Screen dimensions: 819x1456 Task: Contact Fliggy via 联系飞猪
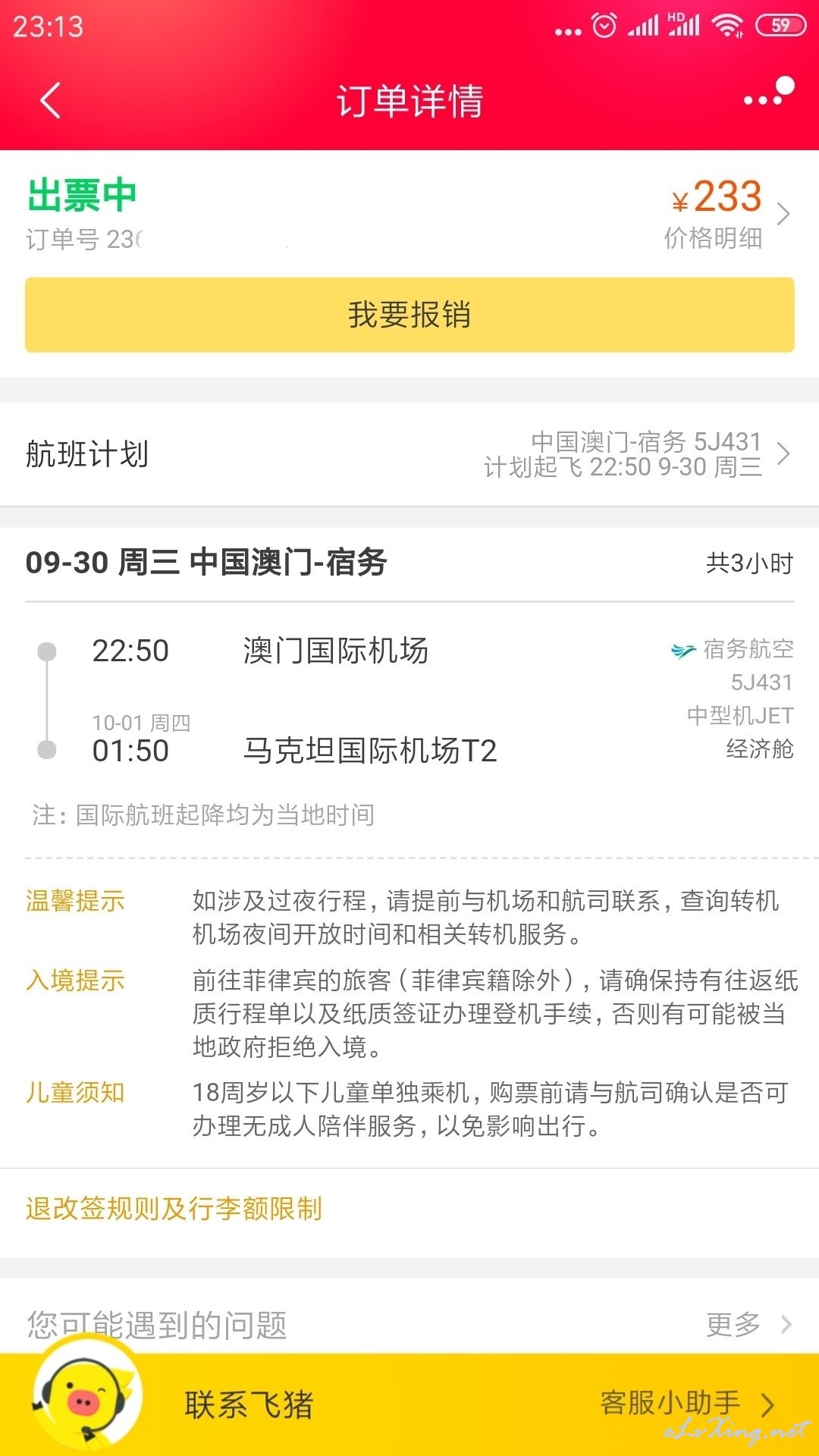[249, 1404]
